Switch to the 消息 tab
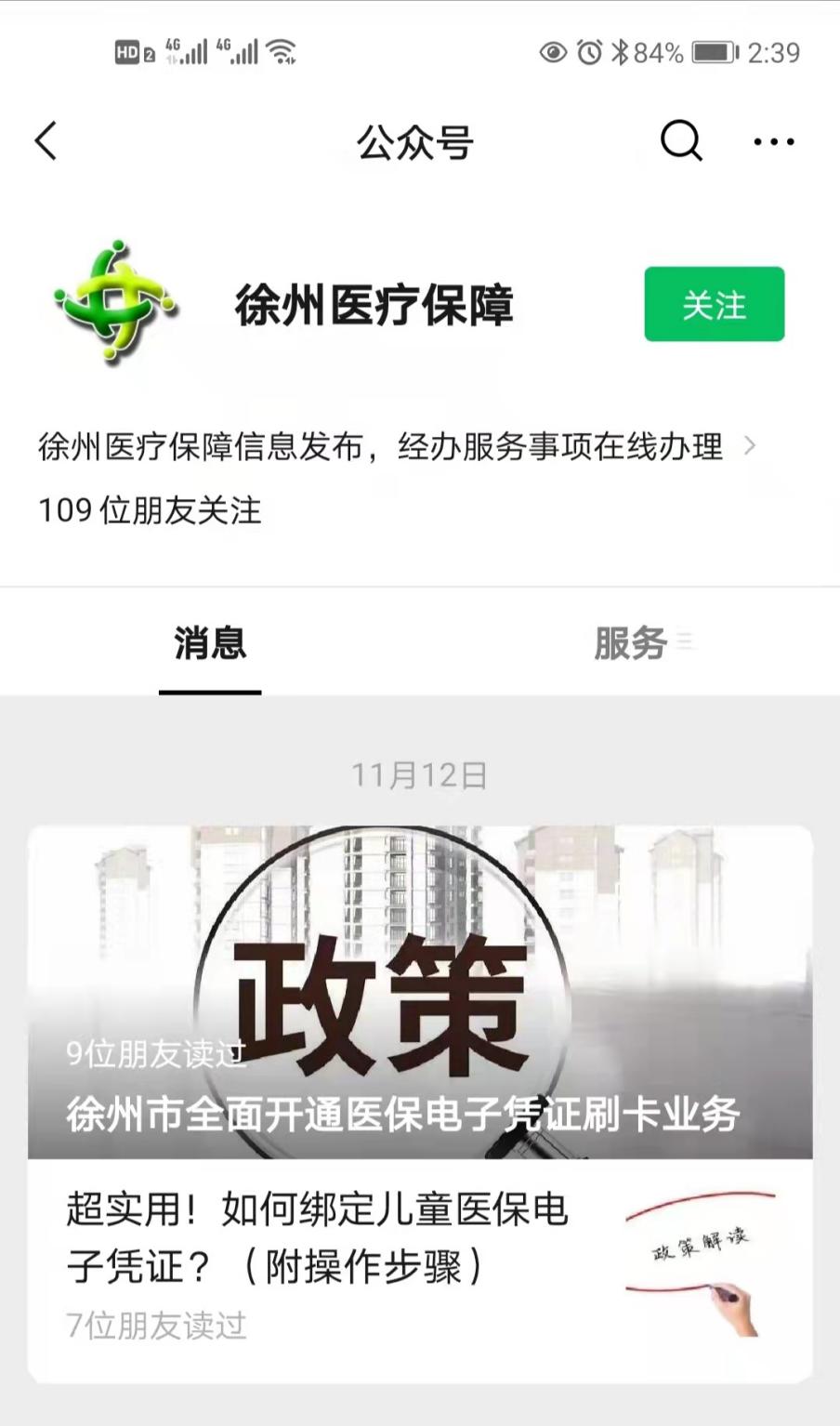Screen dimensions: 840x1426 (x=210, y=643)
